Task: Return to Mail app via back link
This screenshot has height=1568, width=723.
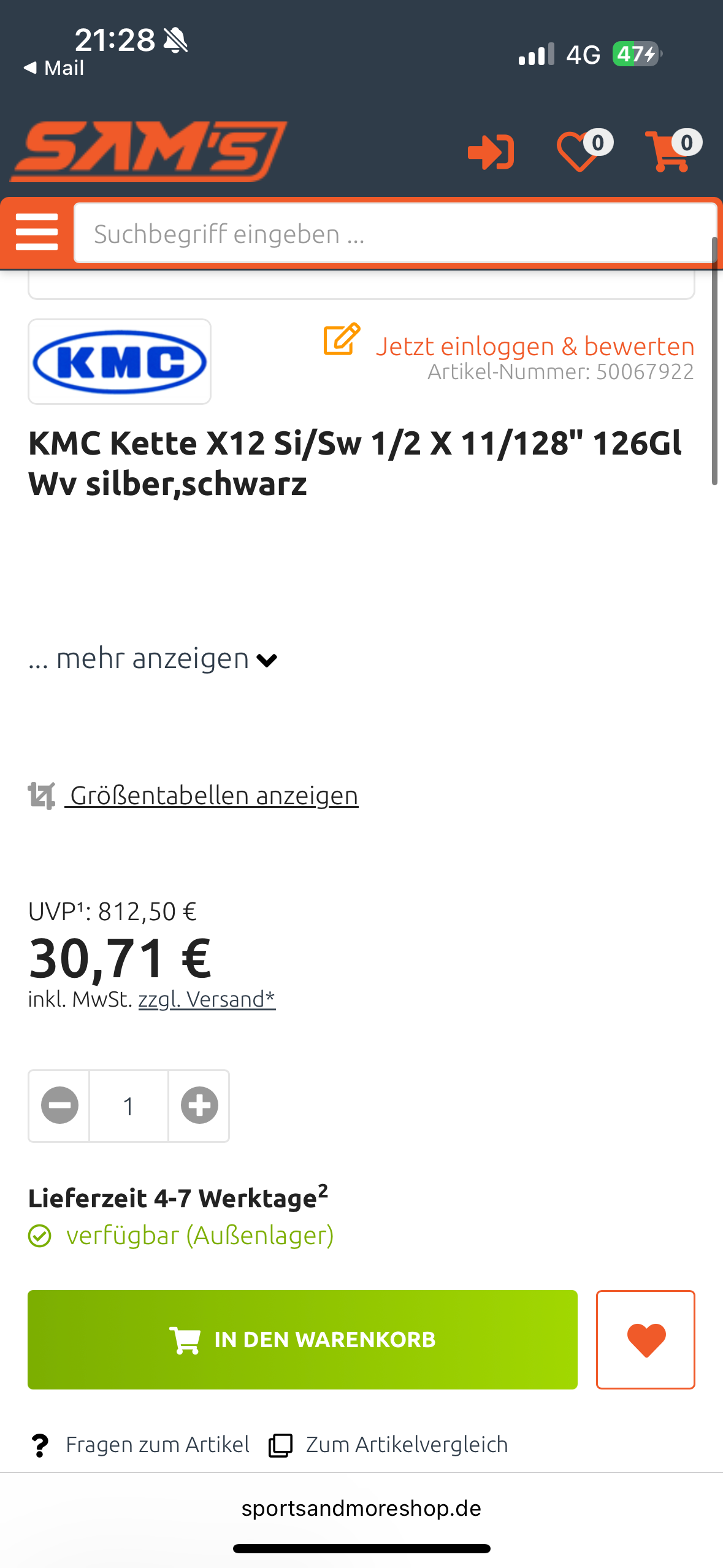Action: click(x=54, y=67)
